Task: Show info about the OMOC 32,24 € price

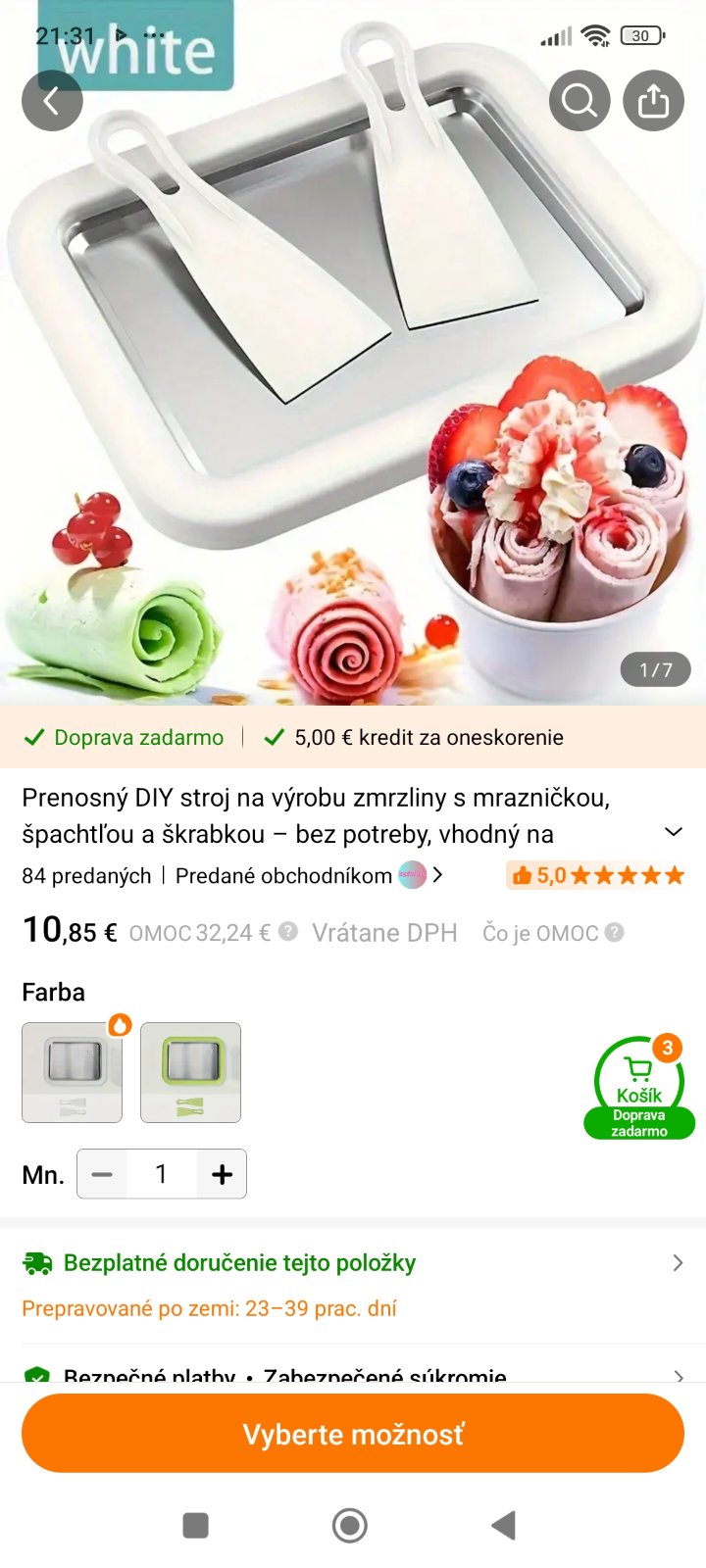Action: click(x=287, y=931)
